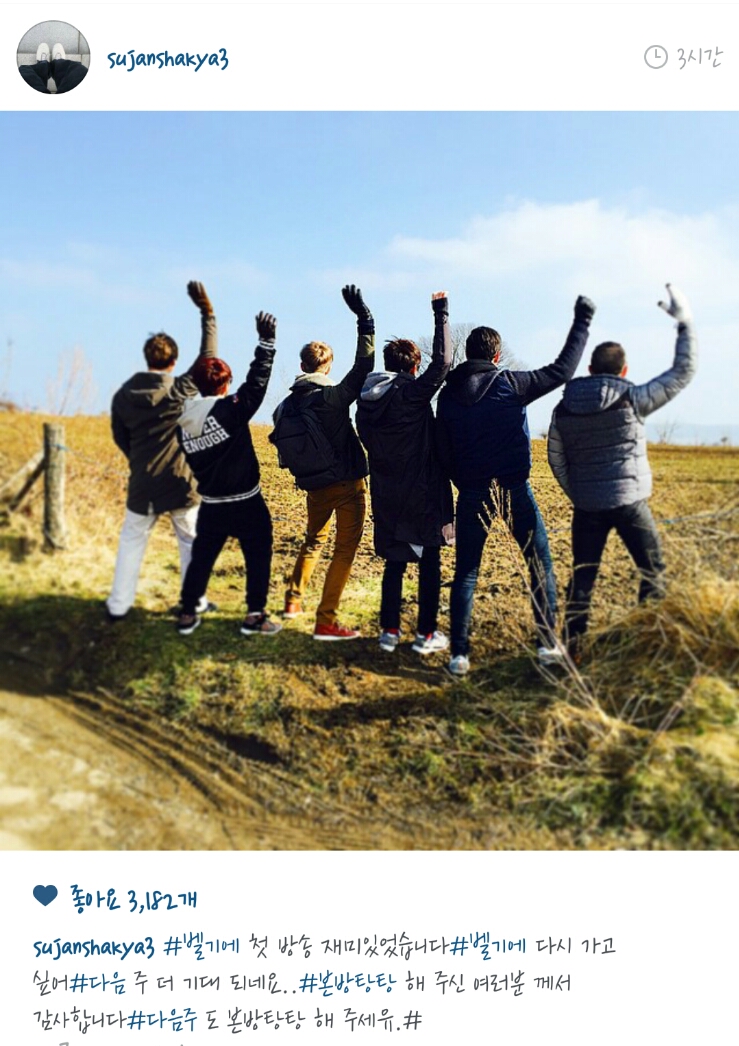Click the clock icon beside the timestamp

655,59
